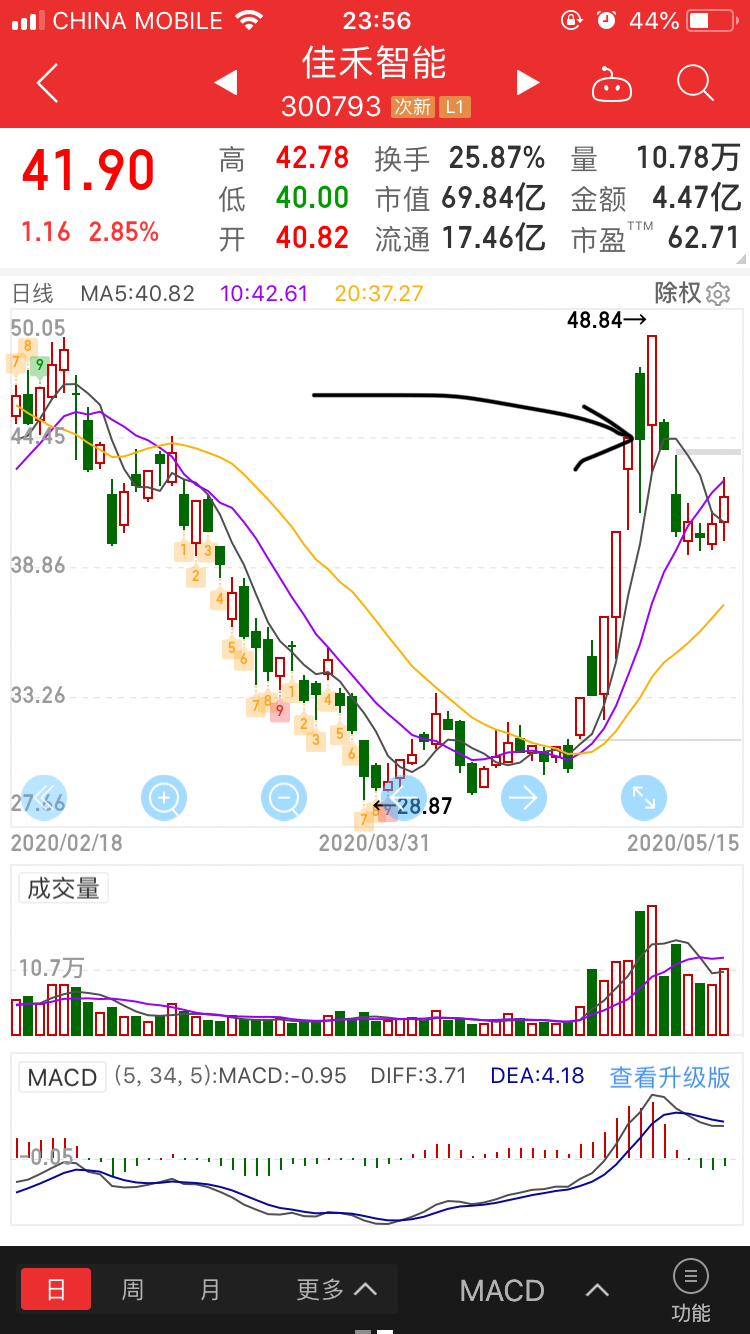This screenshot has height=1334, width=750.
Task: Zoom in on the K-line chart
Action: [x=164, y=798]
